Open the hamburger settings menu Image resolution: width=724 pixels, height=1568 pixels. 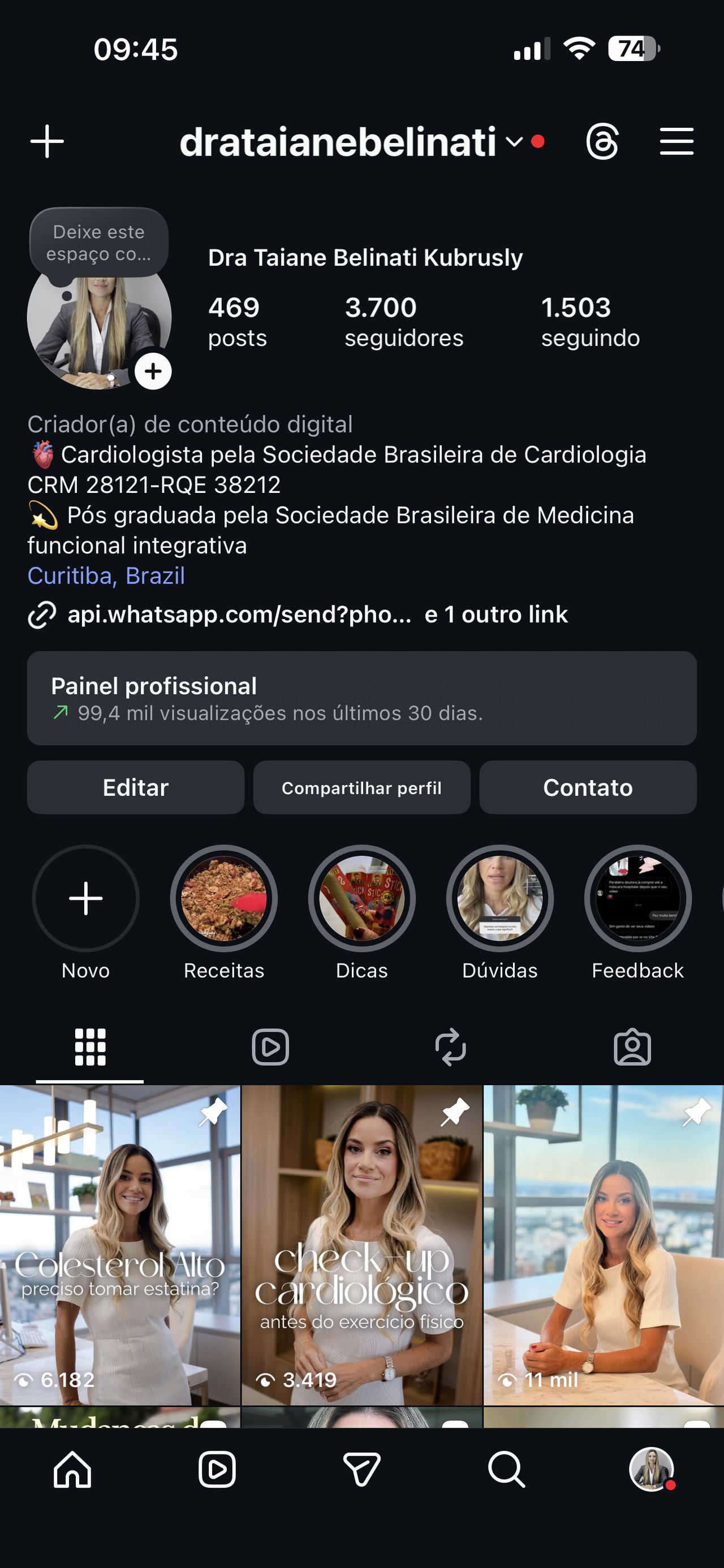[676, 142]
